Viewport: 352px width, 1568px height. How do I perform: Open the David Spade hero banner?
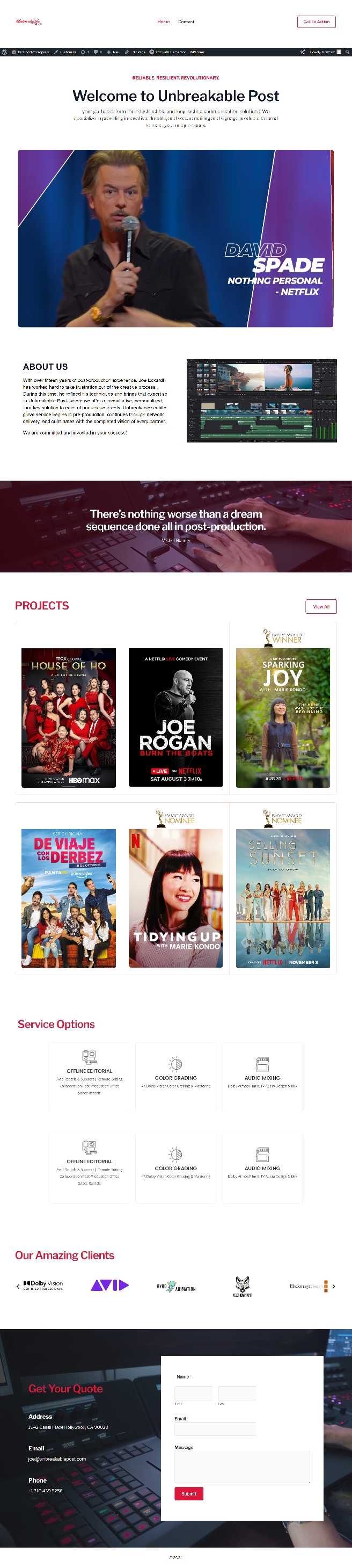pos(175,238)
